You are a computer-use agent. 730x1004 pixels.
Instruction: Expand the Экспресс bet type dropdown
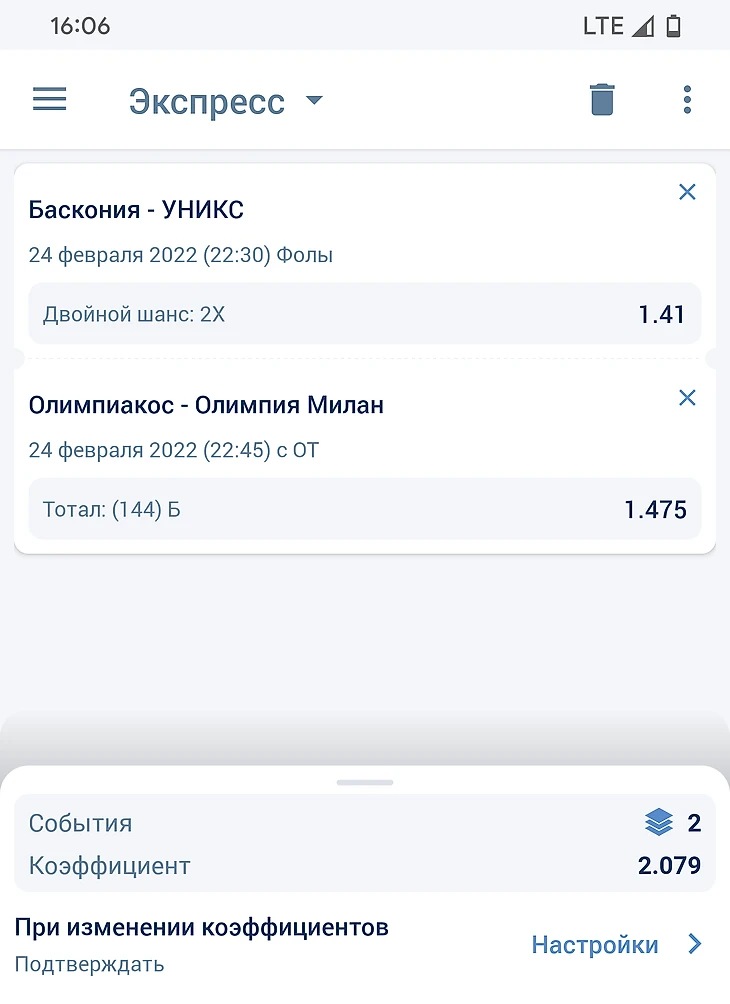(227, 101)
